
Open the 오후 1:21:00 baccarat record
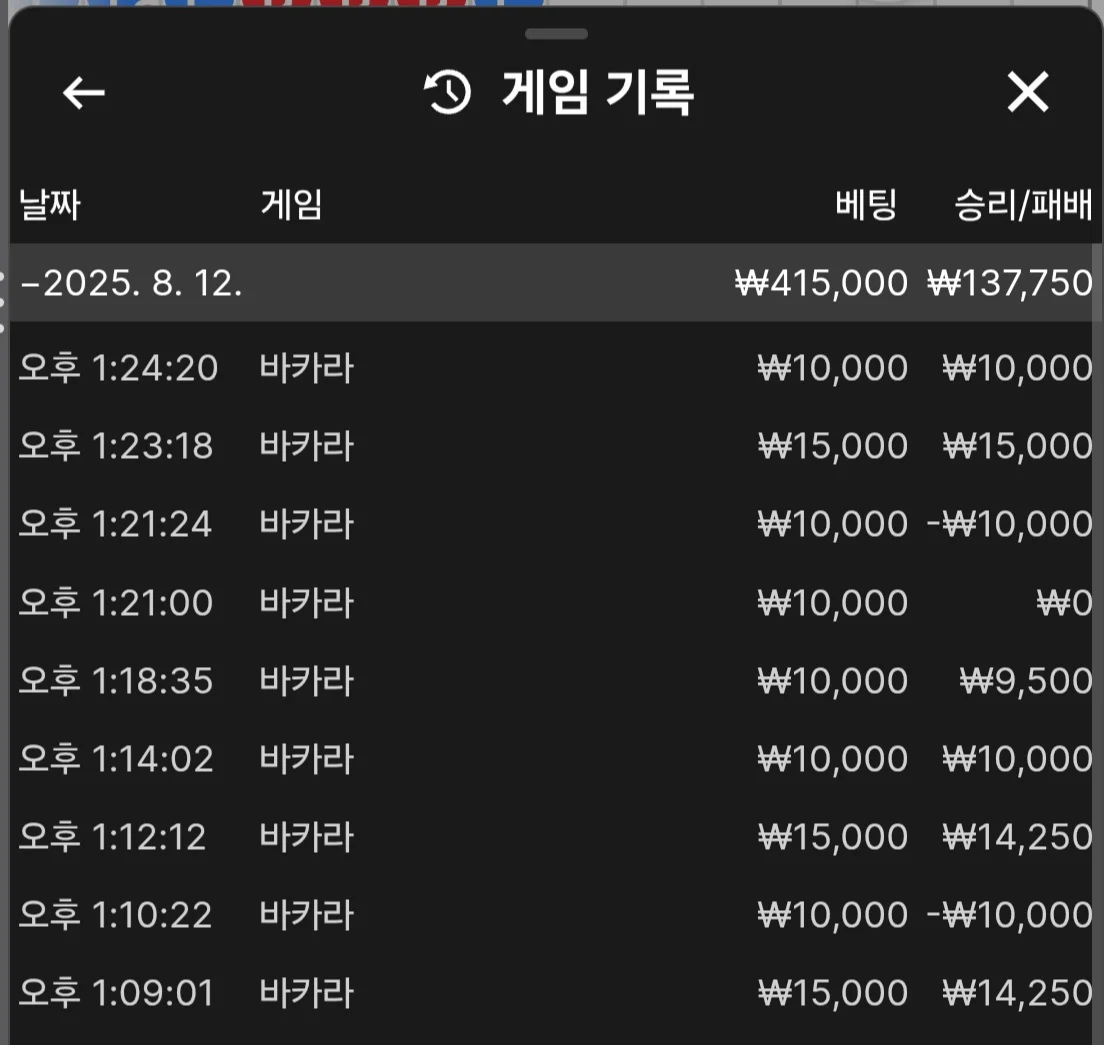[x=552, y=603]
